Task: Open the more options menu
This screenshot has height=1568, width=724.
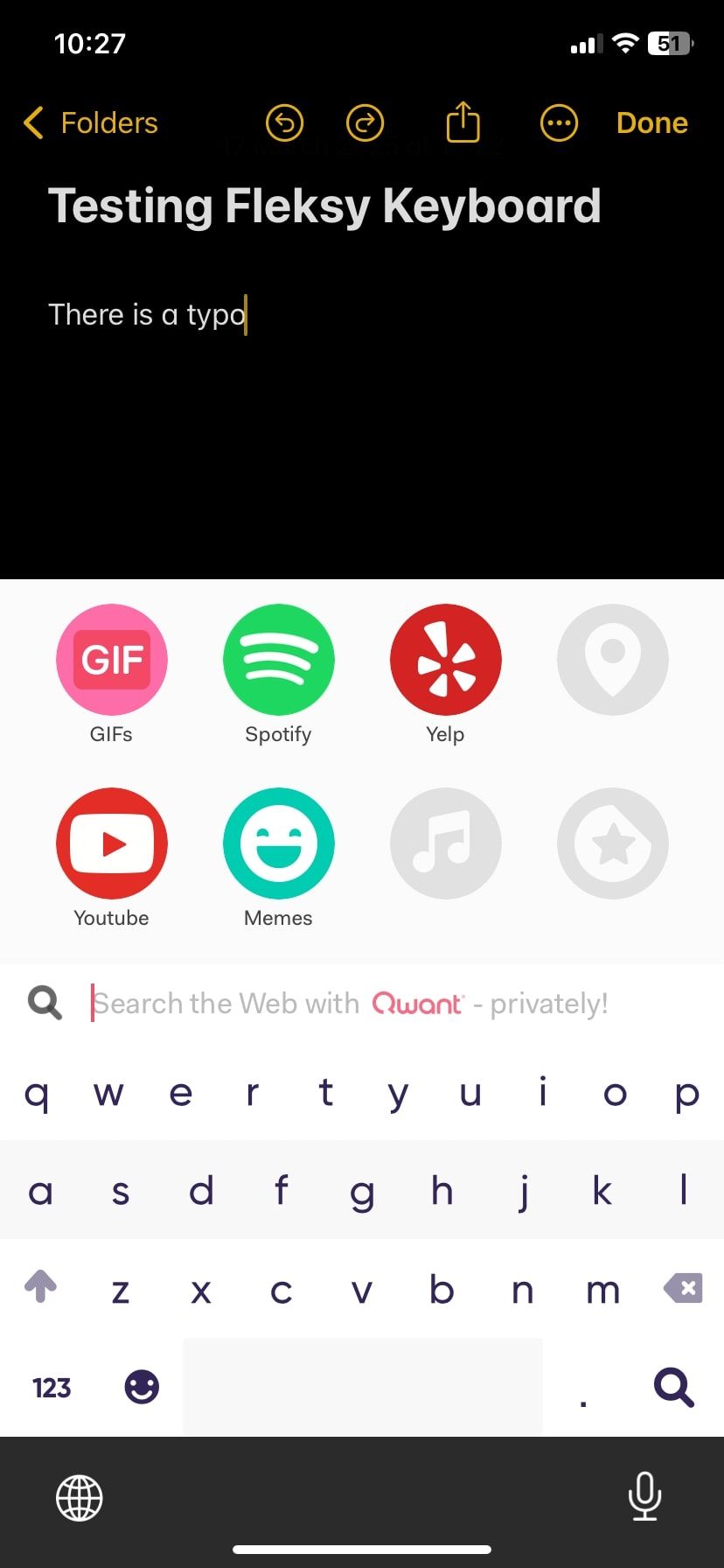Action: point(559,123)
